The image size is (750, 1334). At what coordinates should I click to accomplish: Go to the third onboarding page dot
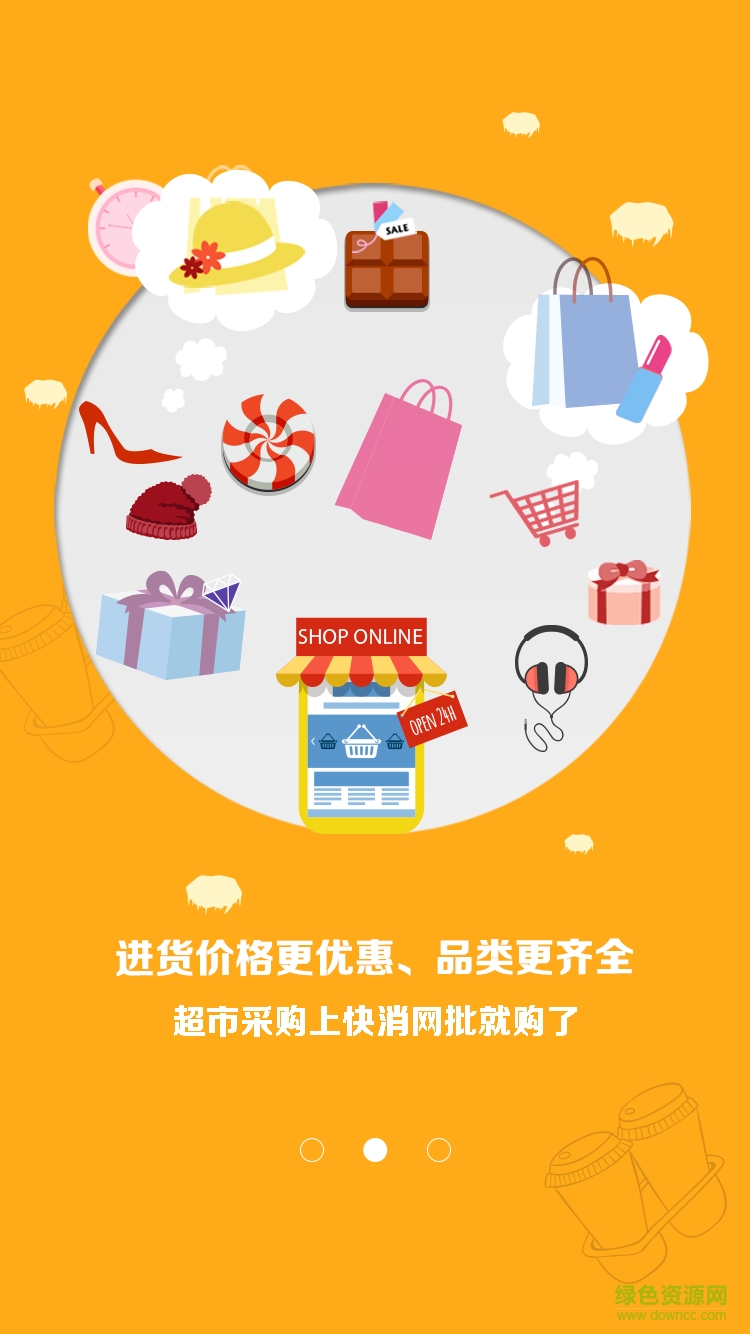pyautogui.click(x=439, y=1150)
